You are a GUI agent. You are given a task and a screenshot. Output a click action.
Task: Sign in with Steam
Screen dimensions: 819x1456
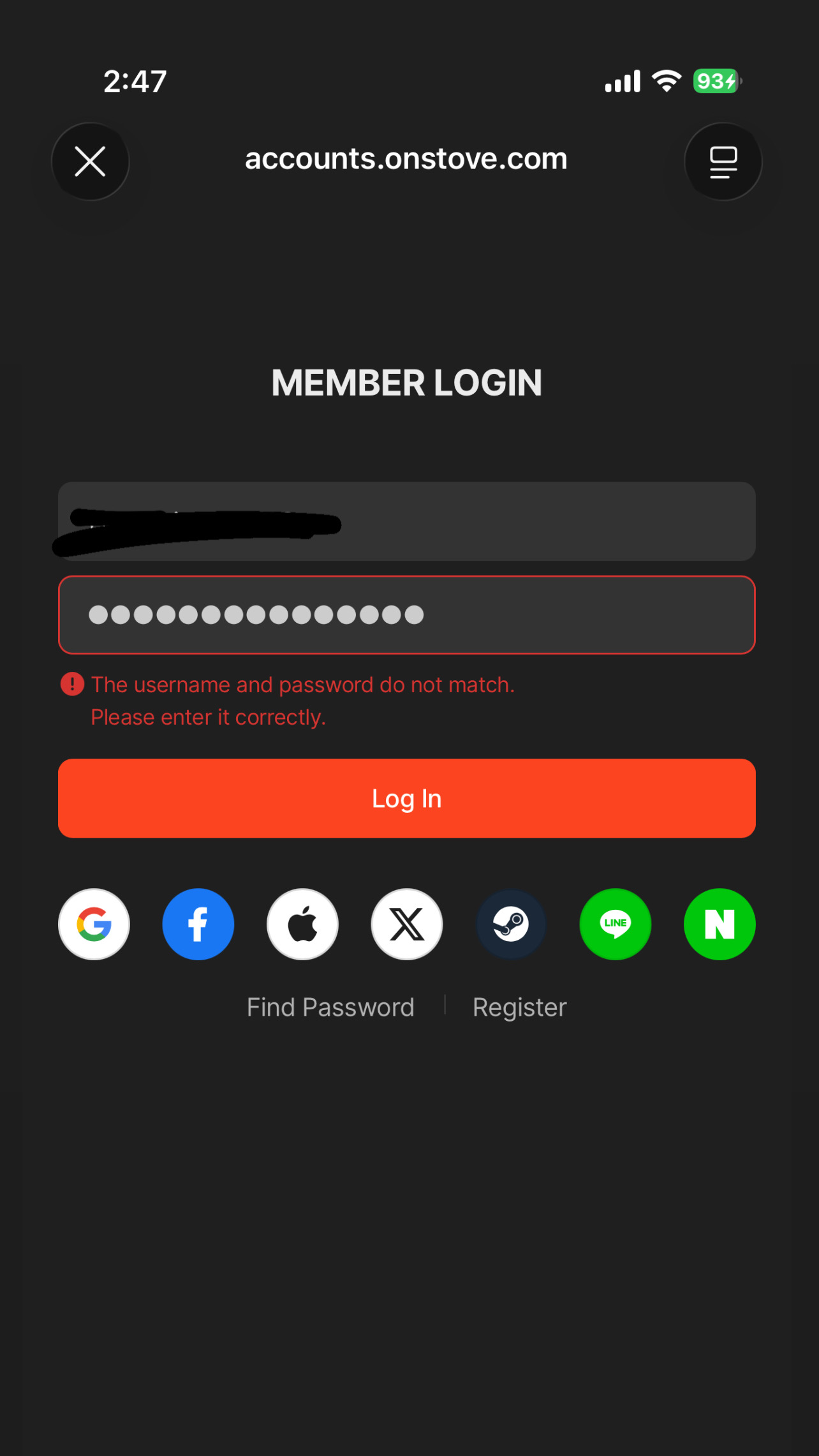pyautogui.click(x=511, y=924)
